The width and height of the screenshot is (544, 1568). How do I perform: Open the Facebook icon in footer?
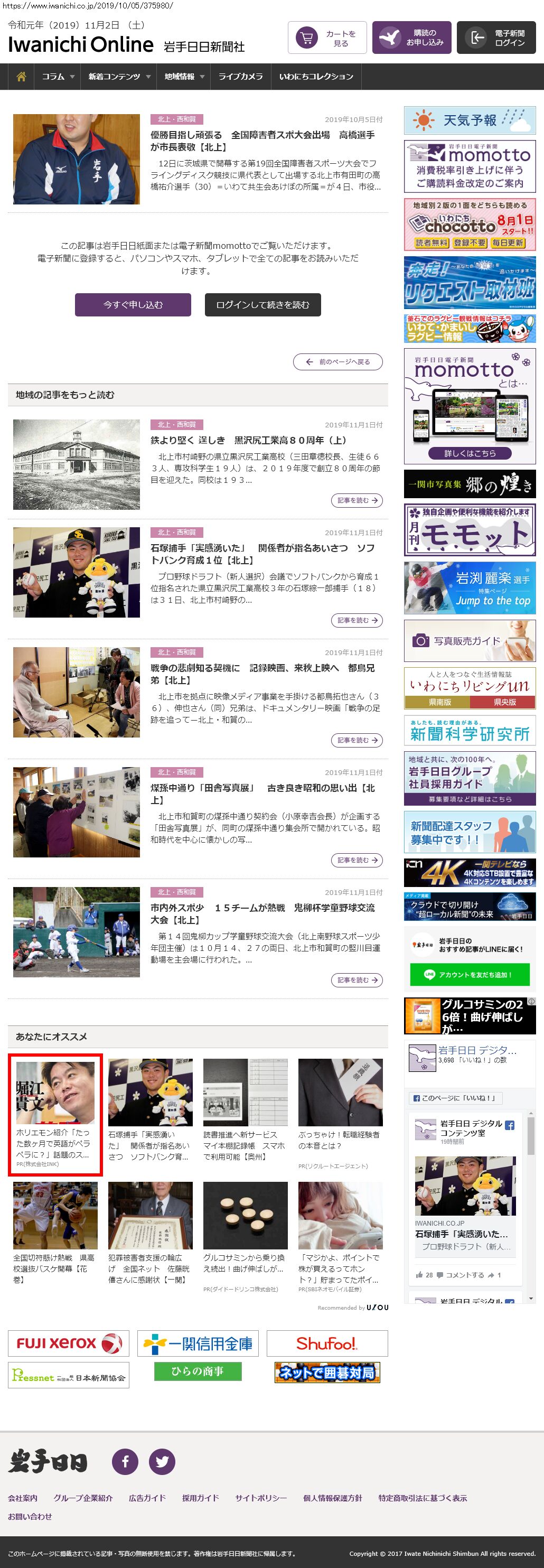(x=125, y=1461)
